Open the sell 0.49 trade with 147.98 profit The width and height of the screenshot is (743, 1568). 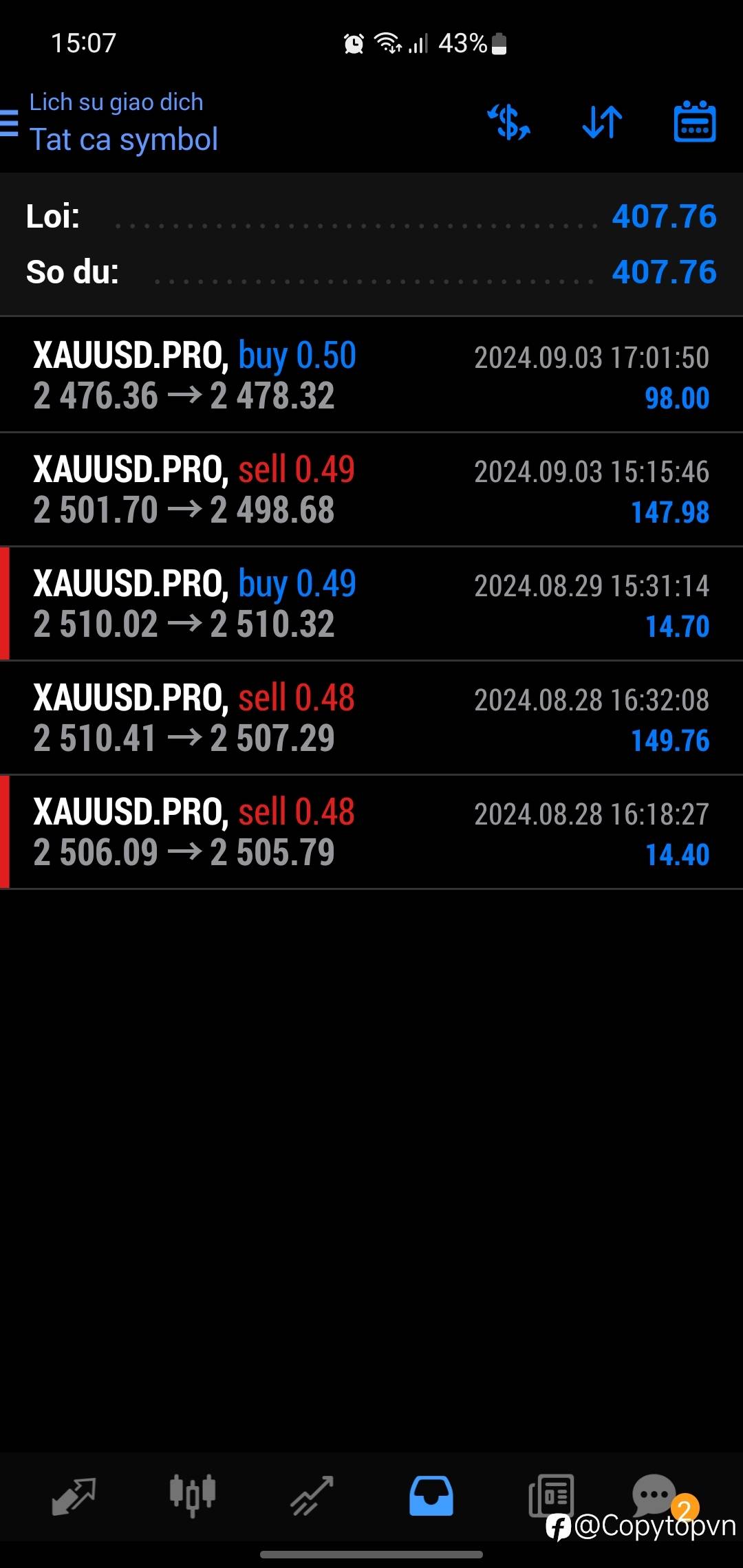pyautogui.click(x=371, y=489)
